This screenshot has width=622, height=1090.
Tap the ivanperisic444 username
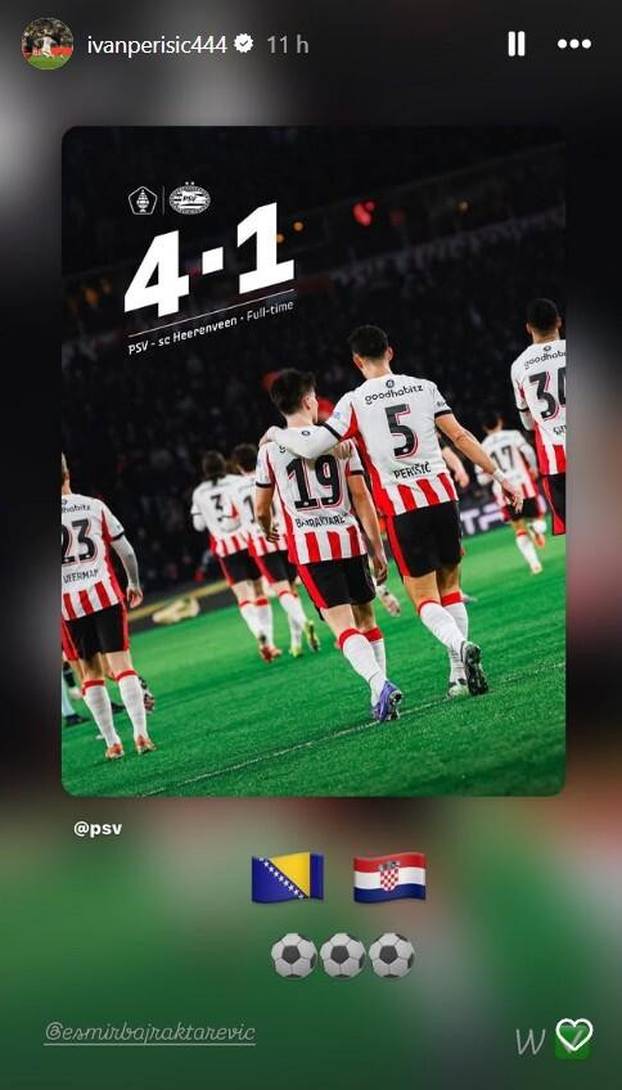157,45
